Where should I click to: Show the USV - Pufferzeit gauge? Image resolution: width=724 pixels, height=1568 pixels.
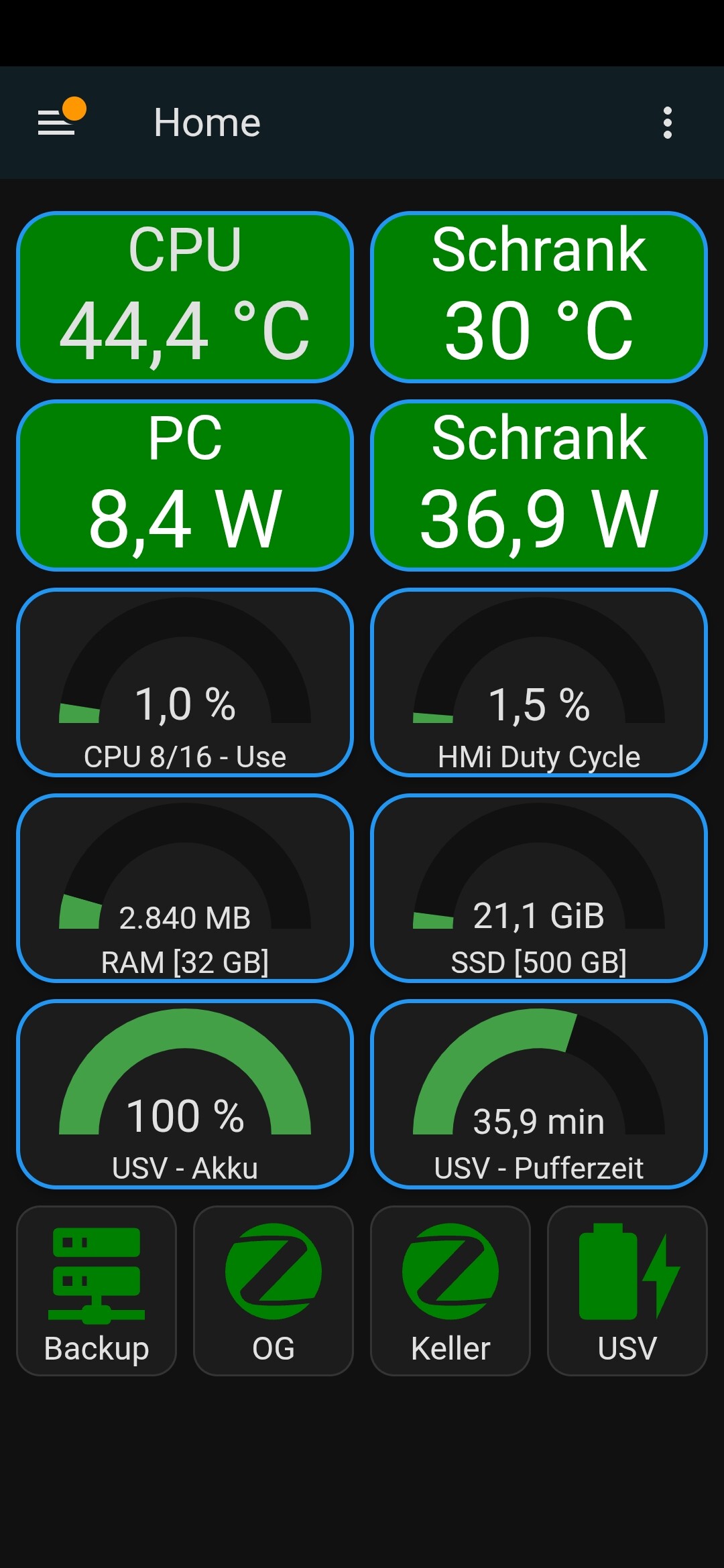[x=539, y=1094]
